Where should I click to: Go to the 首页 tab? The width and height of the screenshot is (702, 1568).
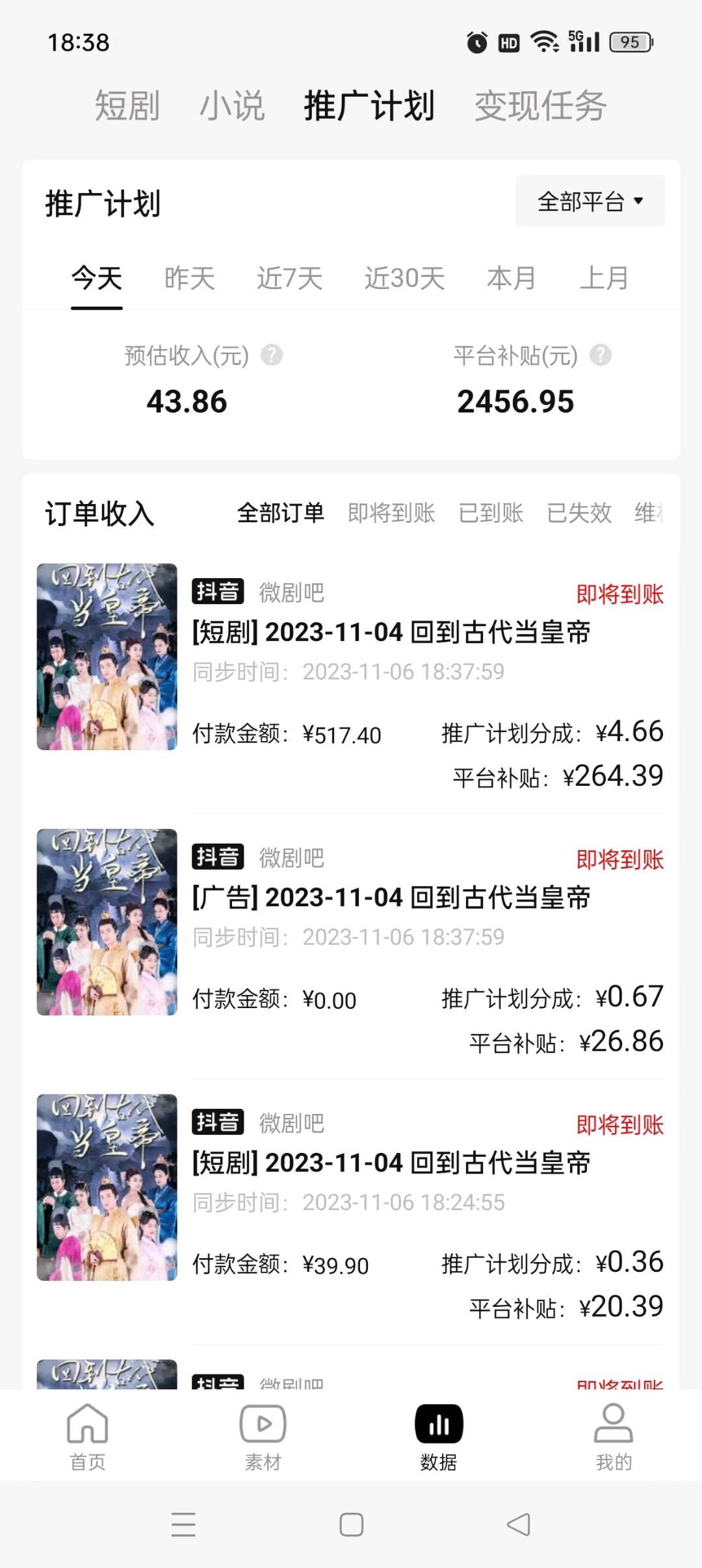pyautogui.click(x=88, y=1436)
